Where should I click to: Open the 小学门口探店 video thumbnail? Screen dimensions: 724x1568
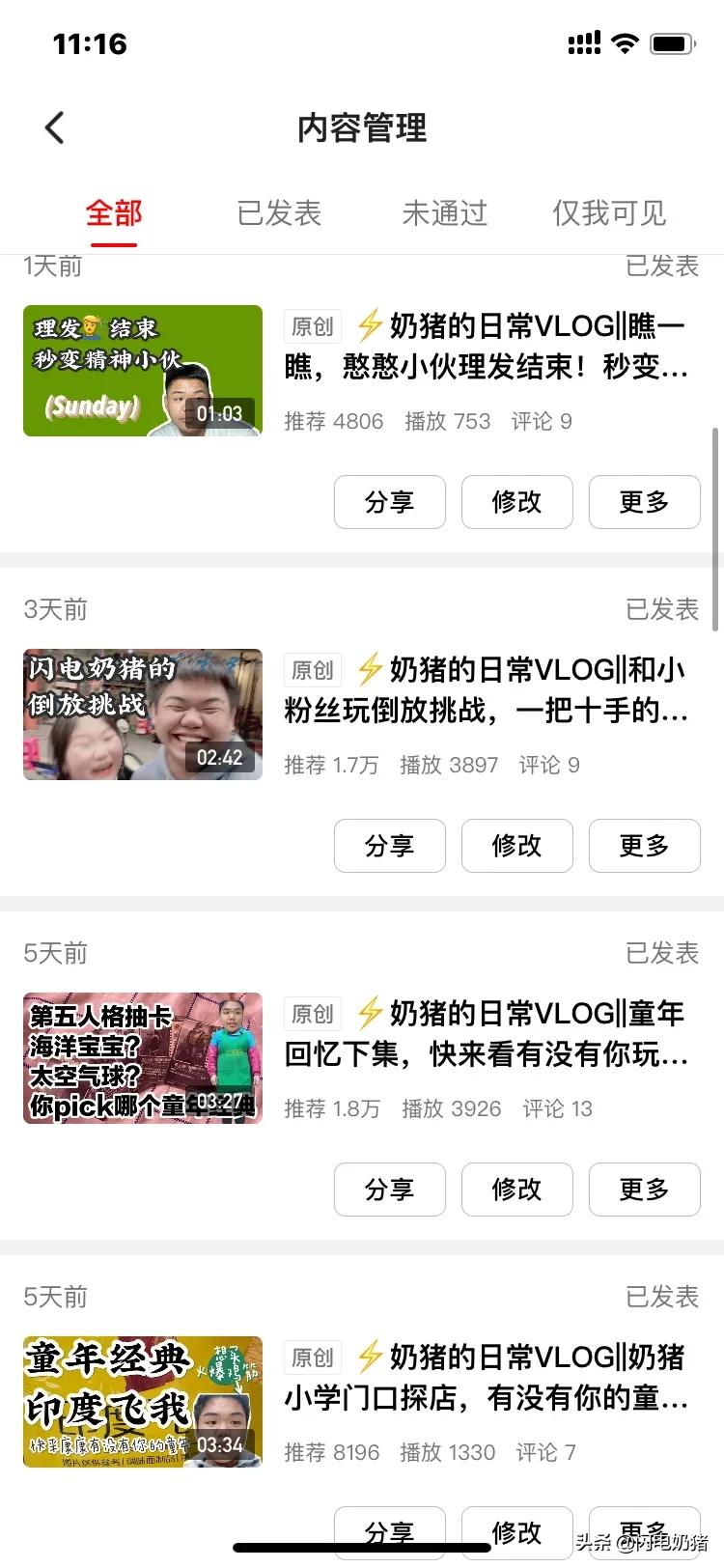click(x=143, y=1402)
